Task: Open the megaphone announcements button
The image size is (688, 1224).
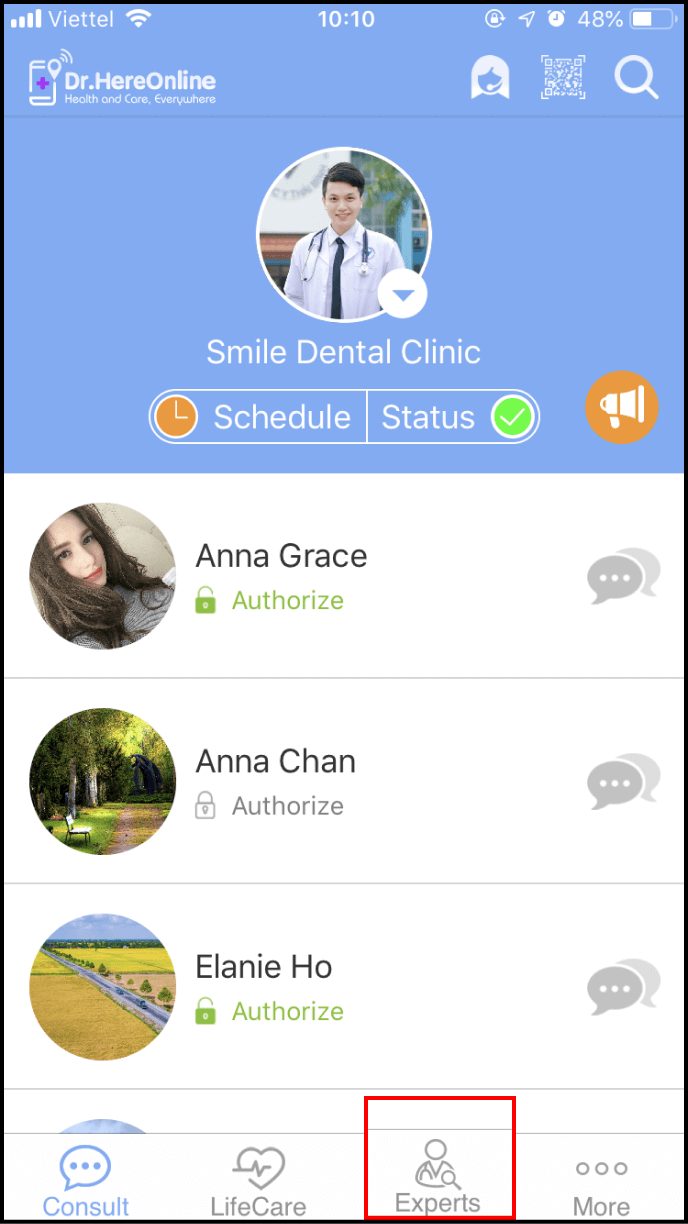Action: pyautogui.click(x=622, y=407)
